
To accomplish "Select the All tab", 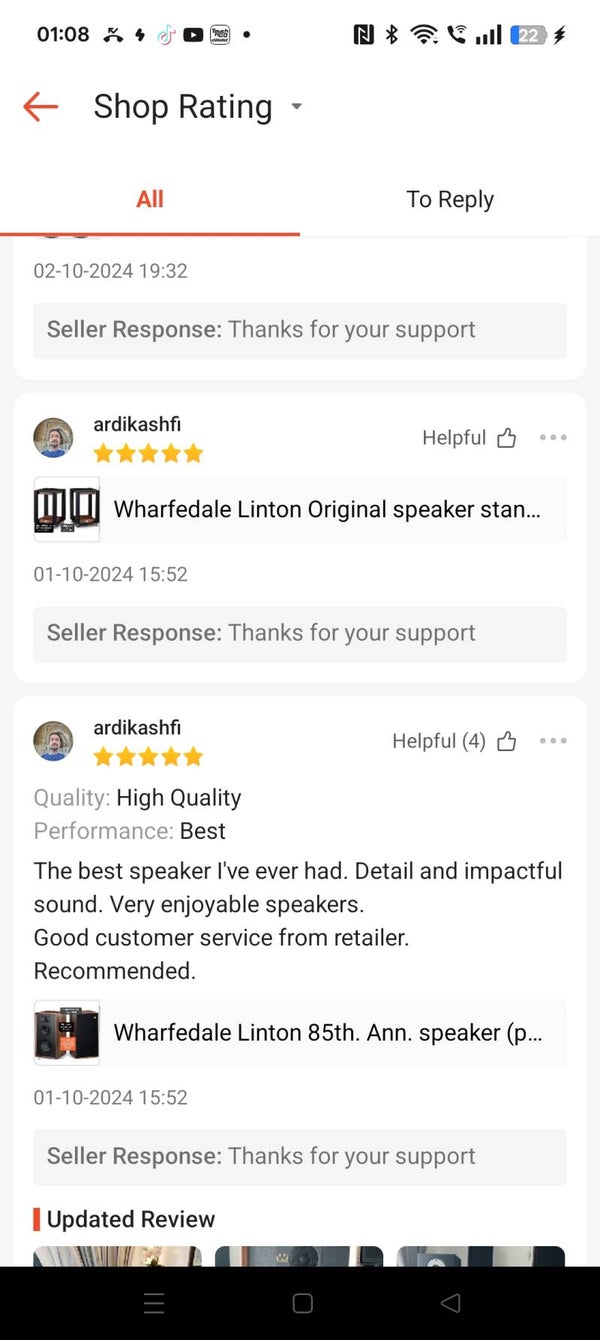I will [150, 199].
